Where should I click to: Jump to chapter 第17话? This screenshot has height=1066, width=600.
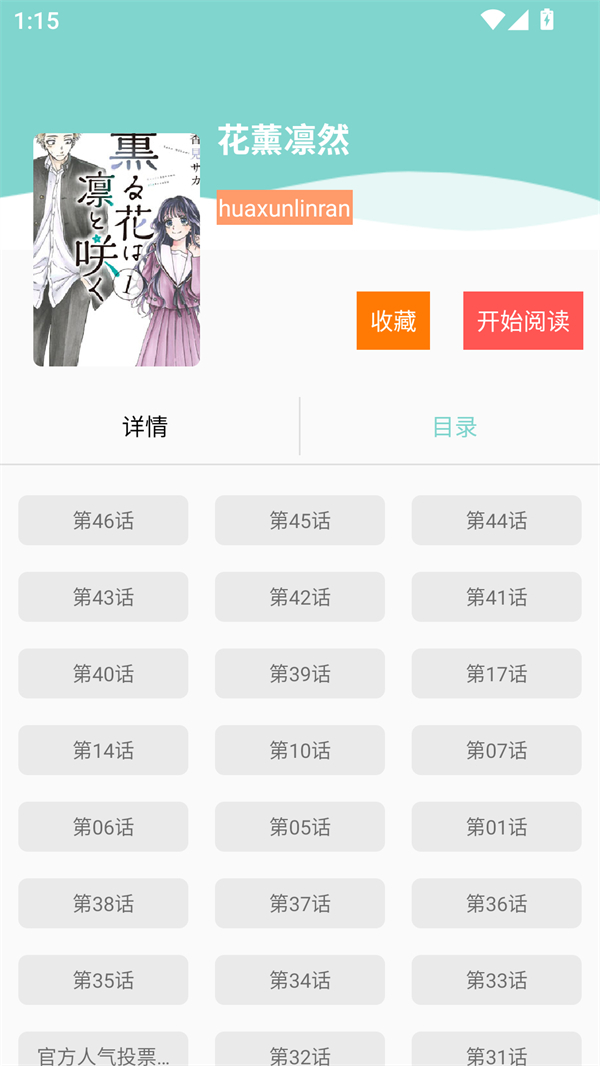(x=496, y=674)
